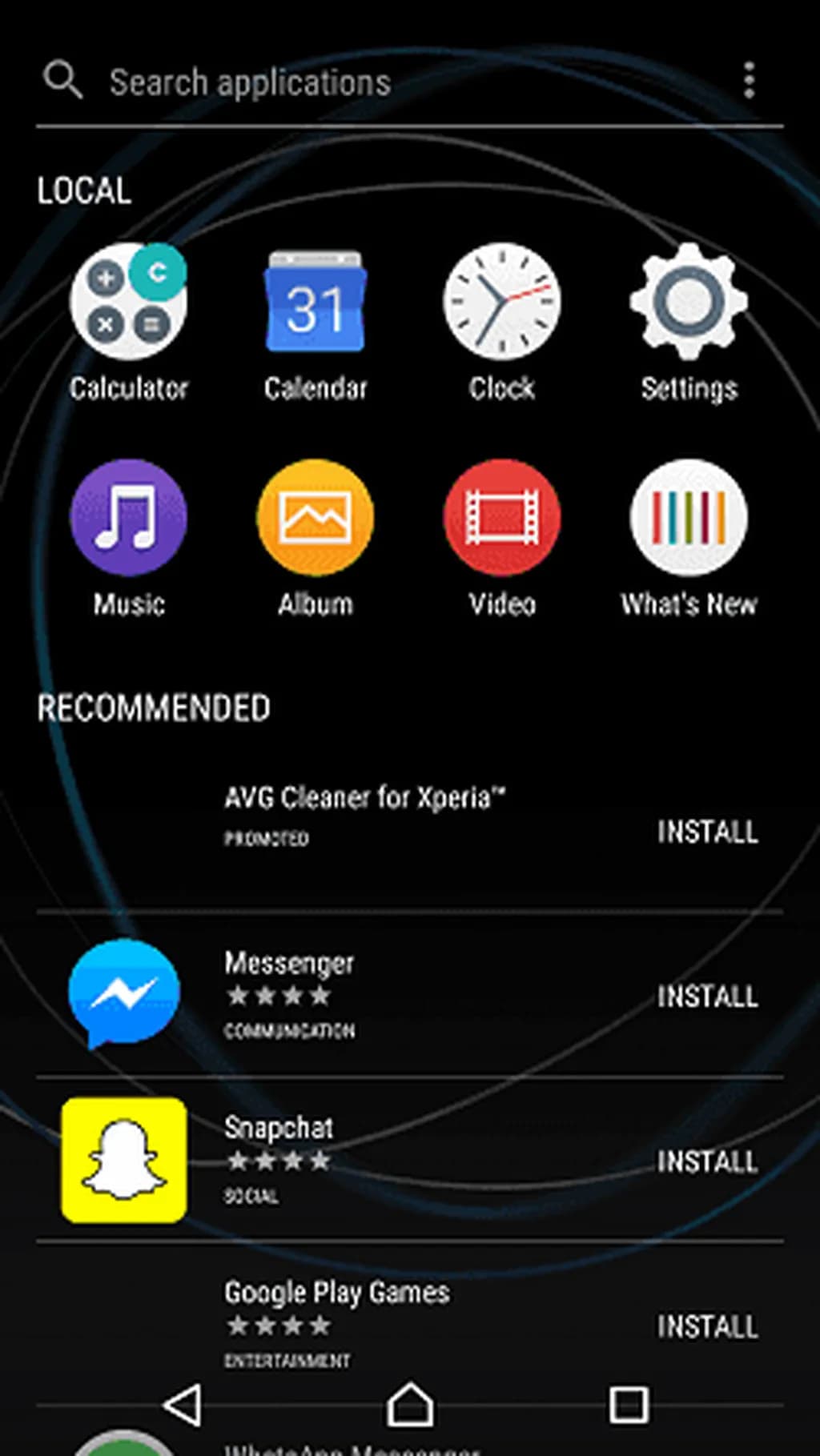Screen dimensions: 820x1456
Task: Launch the Calculator app
Action: [x=128, y=302]
